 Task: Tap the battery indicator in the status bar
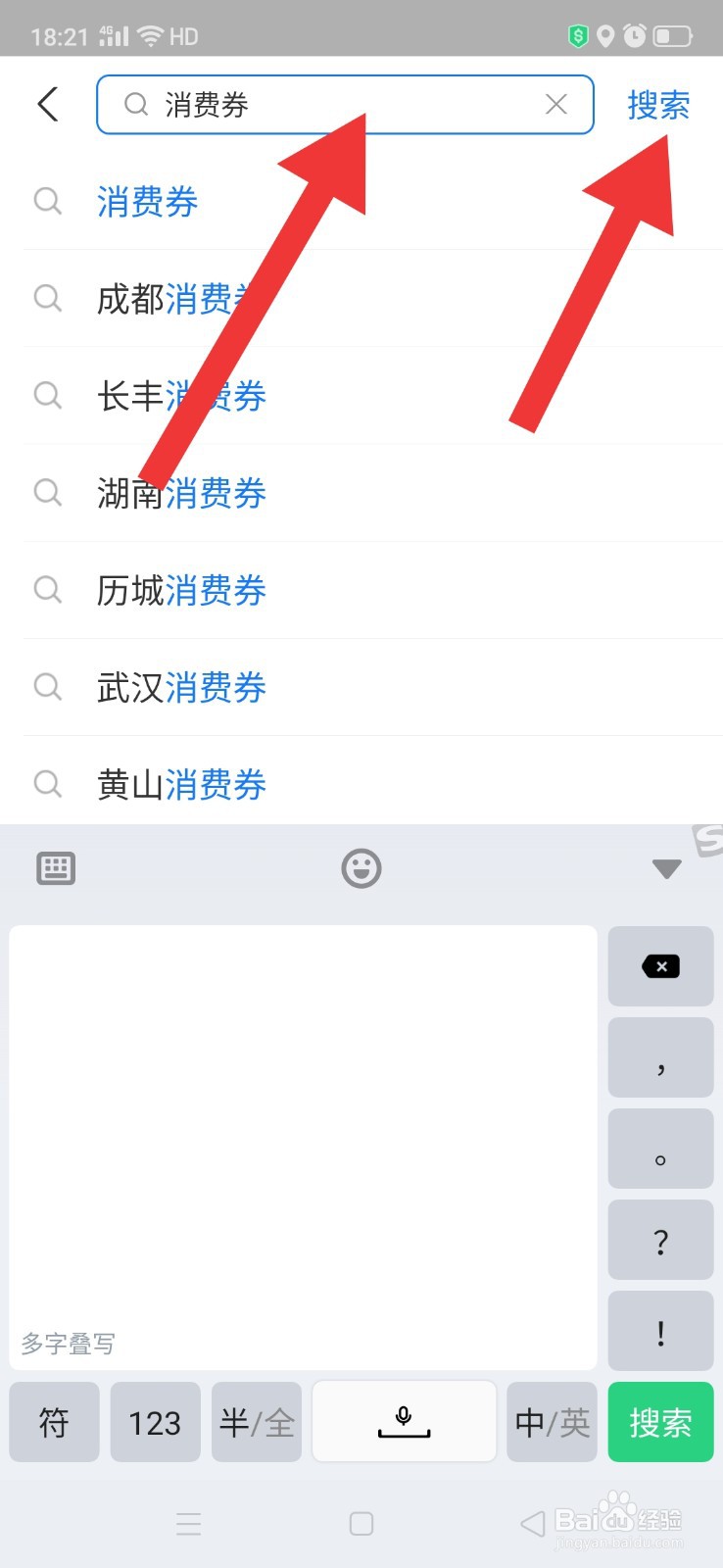(x=672, y=36)
